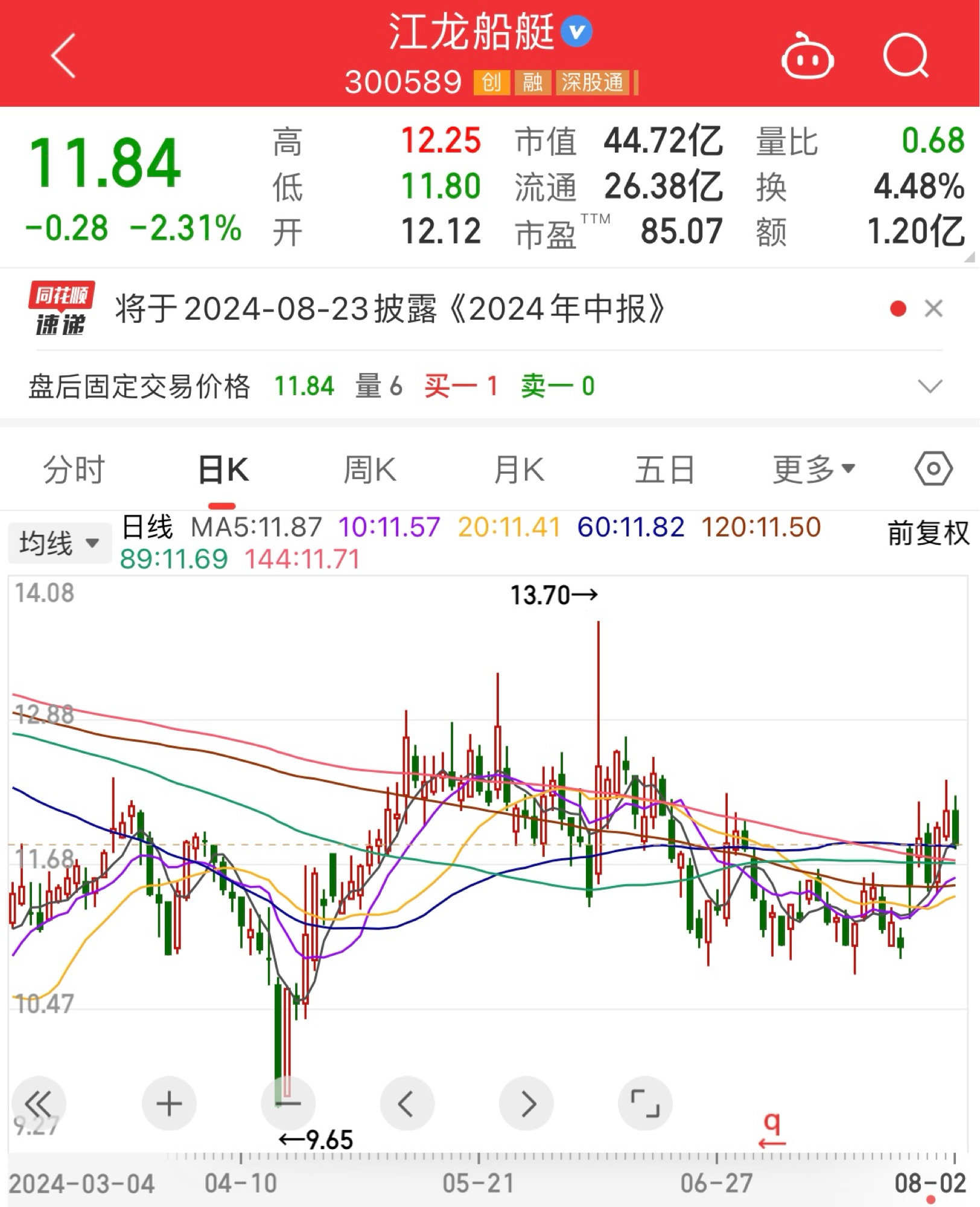Open the 均线 indicator dropdown

click(59, 543)
